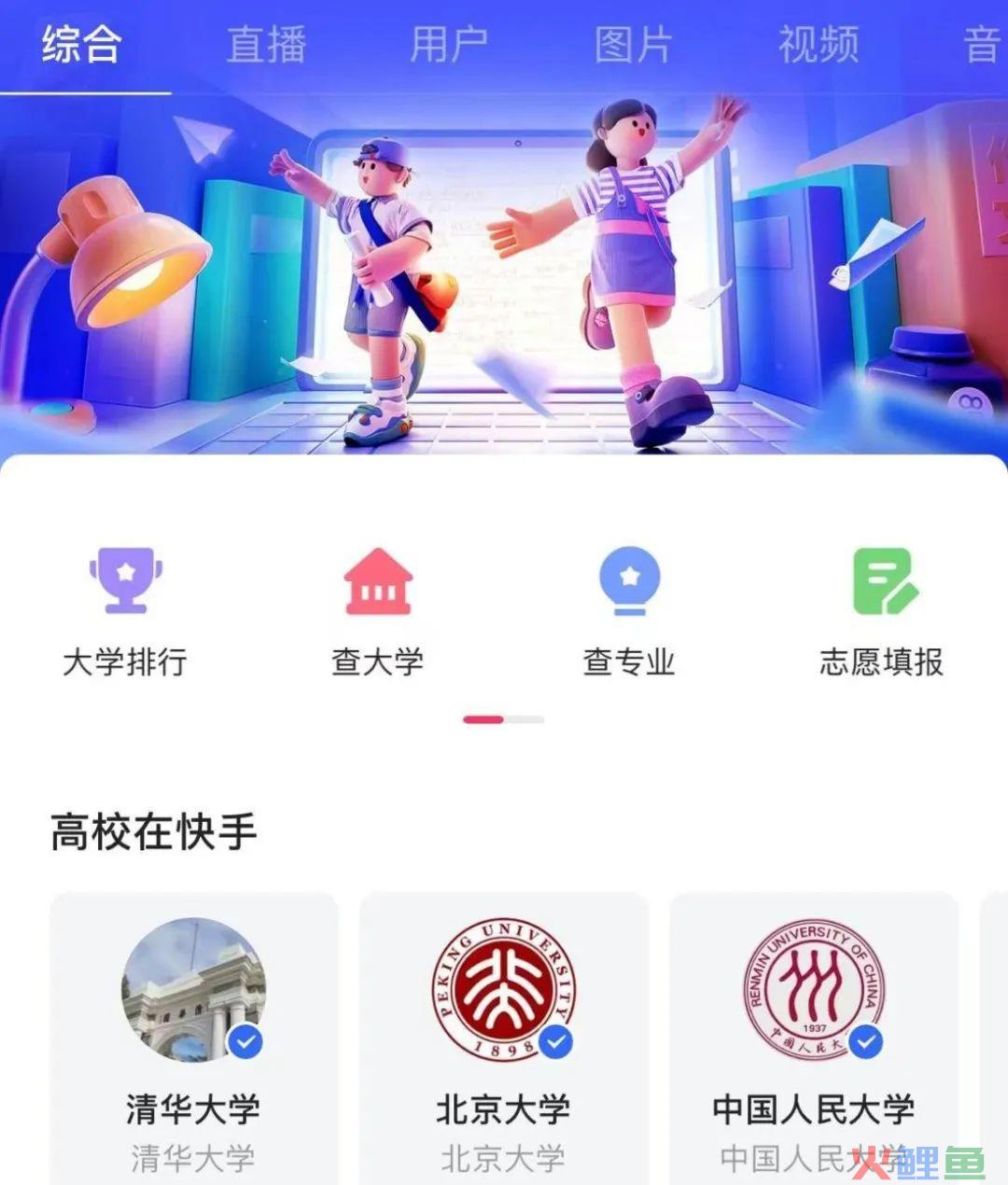Viewport: 1008px width, 1185px height.
Task: Switch to the 直播 tab
Action: click(x=267, y=45)
